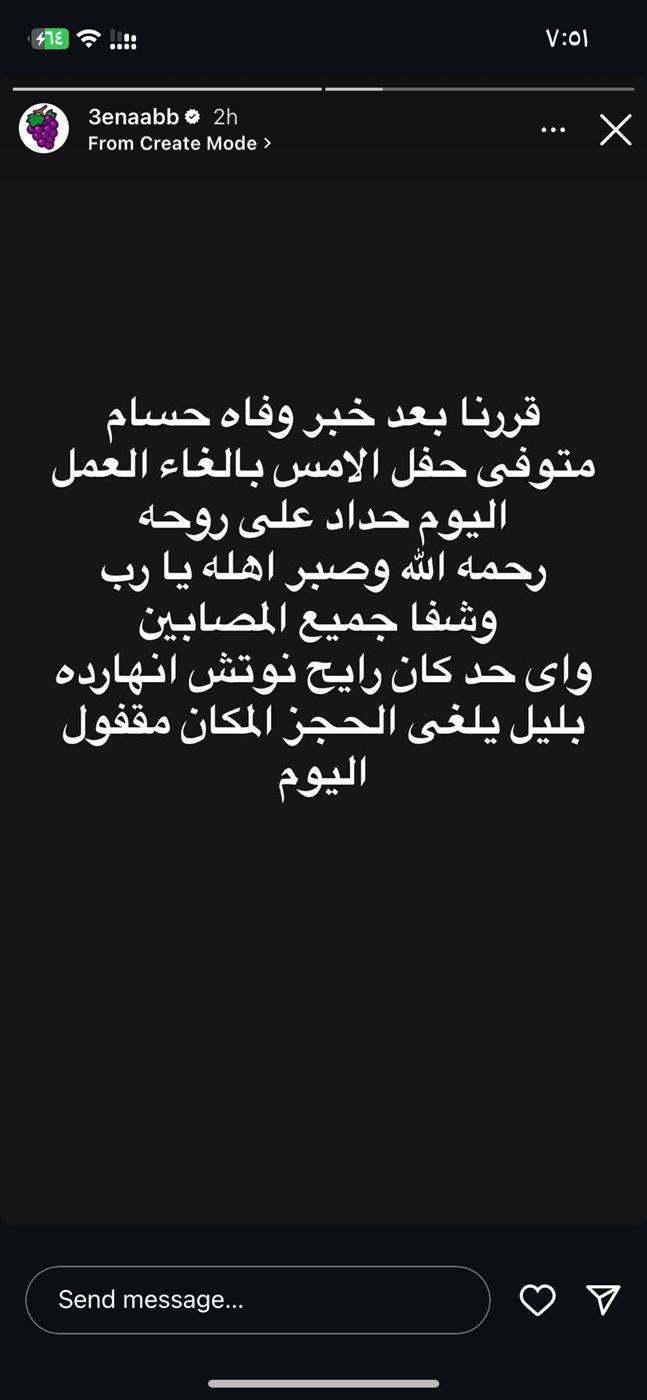The width and height of the screenshot is (647, 1400).
Task: Open the 3enaabb profile picture
Action: tap(44, 129)
